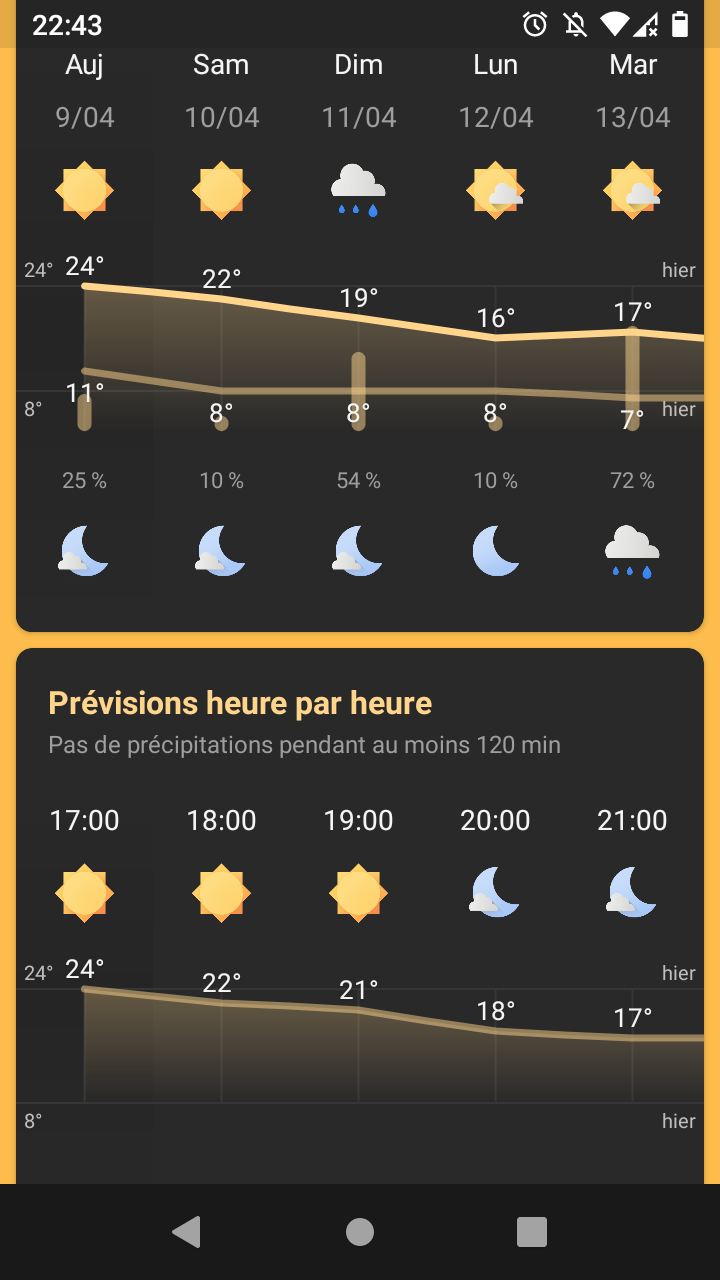The height and width of the screenshot is (1280, 720).
Task: Show the 20:00 hourly forecast
Action: 495,890
